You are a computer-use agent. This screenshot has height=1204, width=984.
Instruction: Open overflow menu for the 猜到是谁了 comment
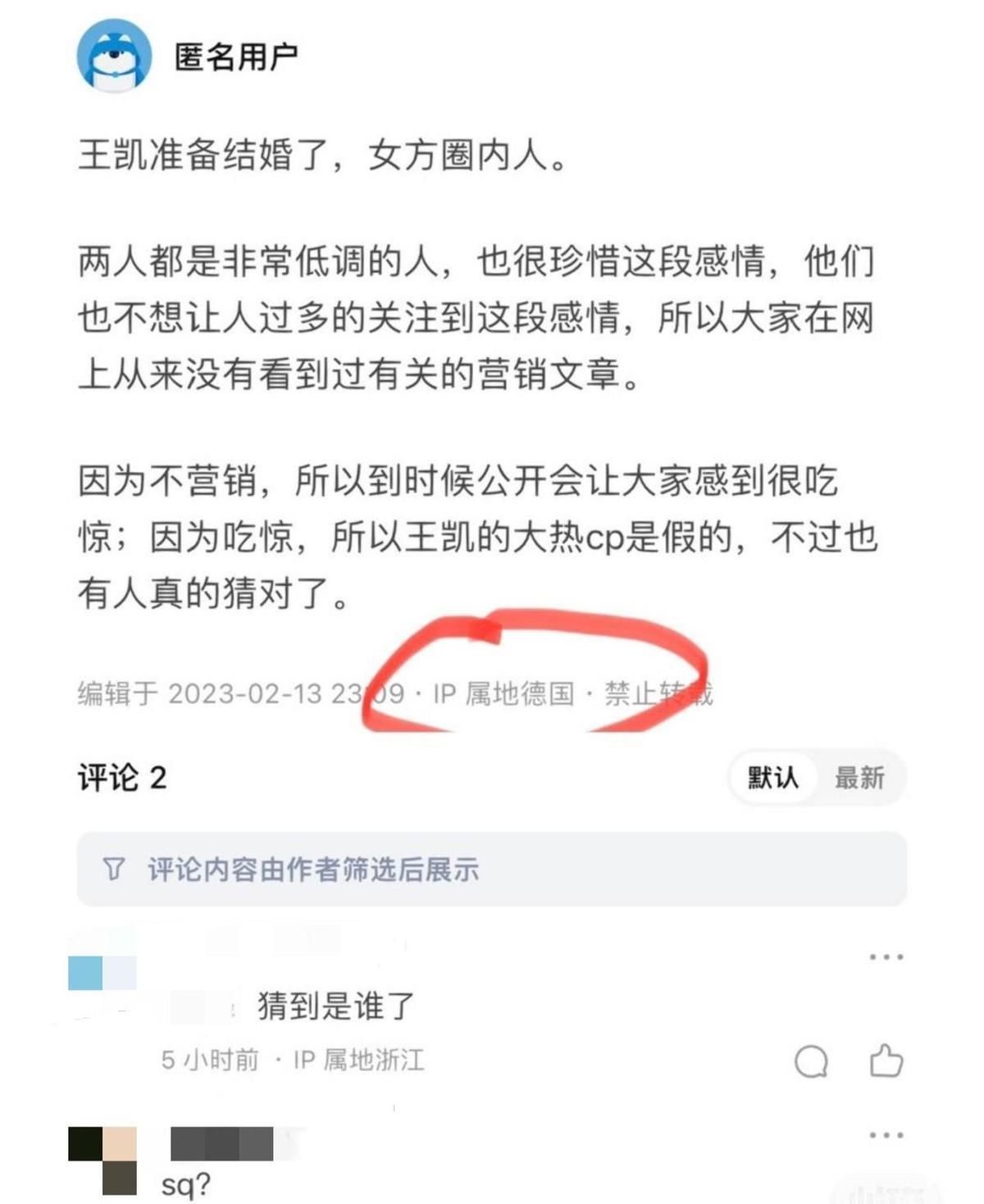886,956
